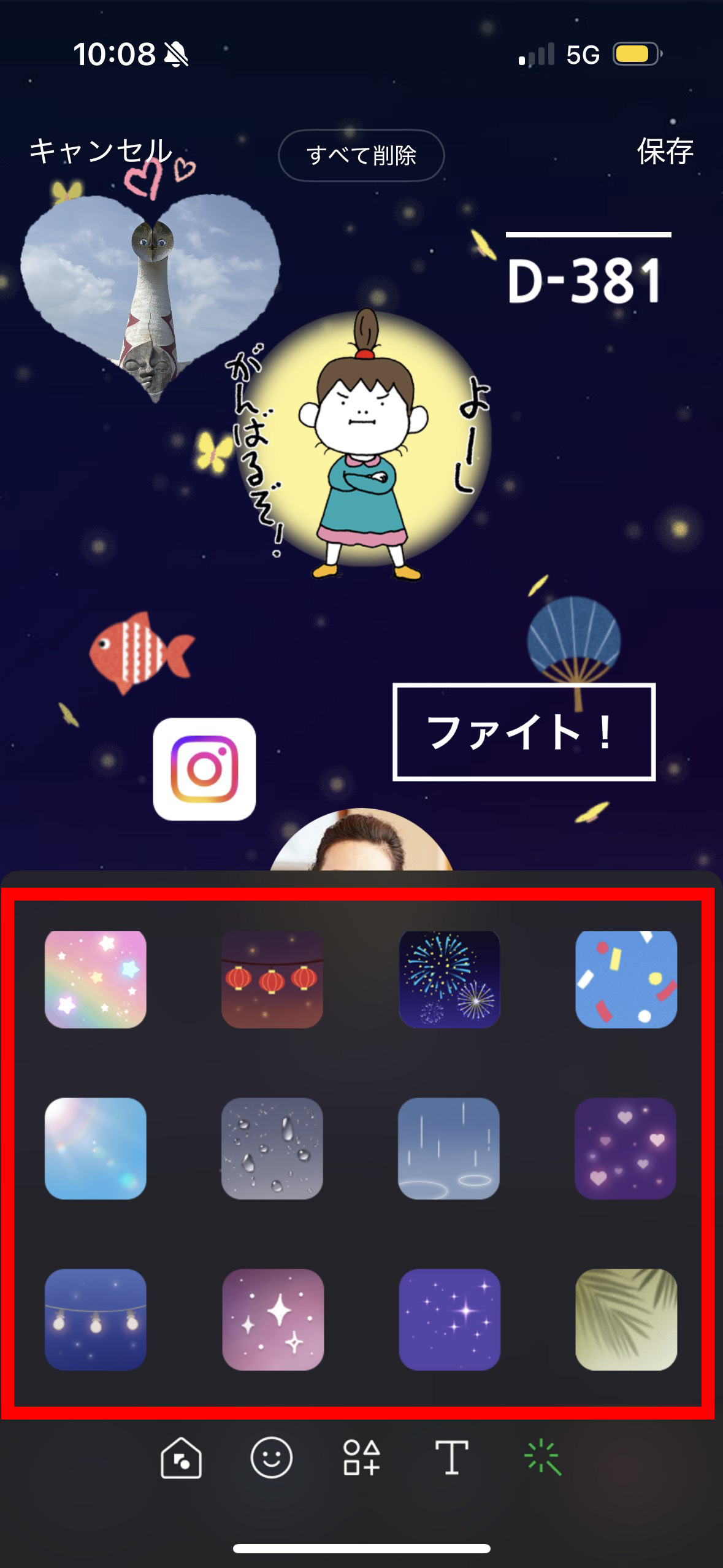
Task: Select the sky blue lens flare effect
Action: pos(96,1148)
